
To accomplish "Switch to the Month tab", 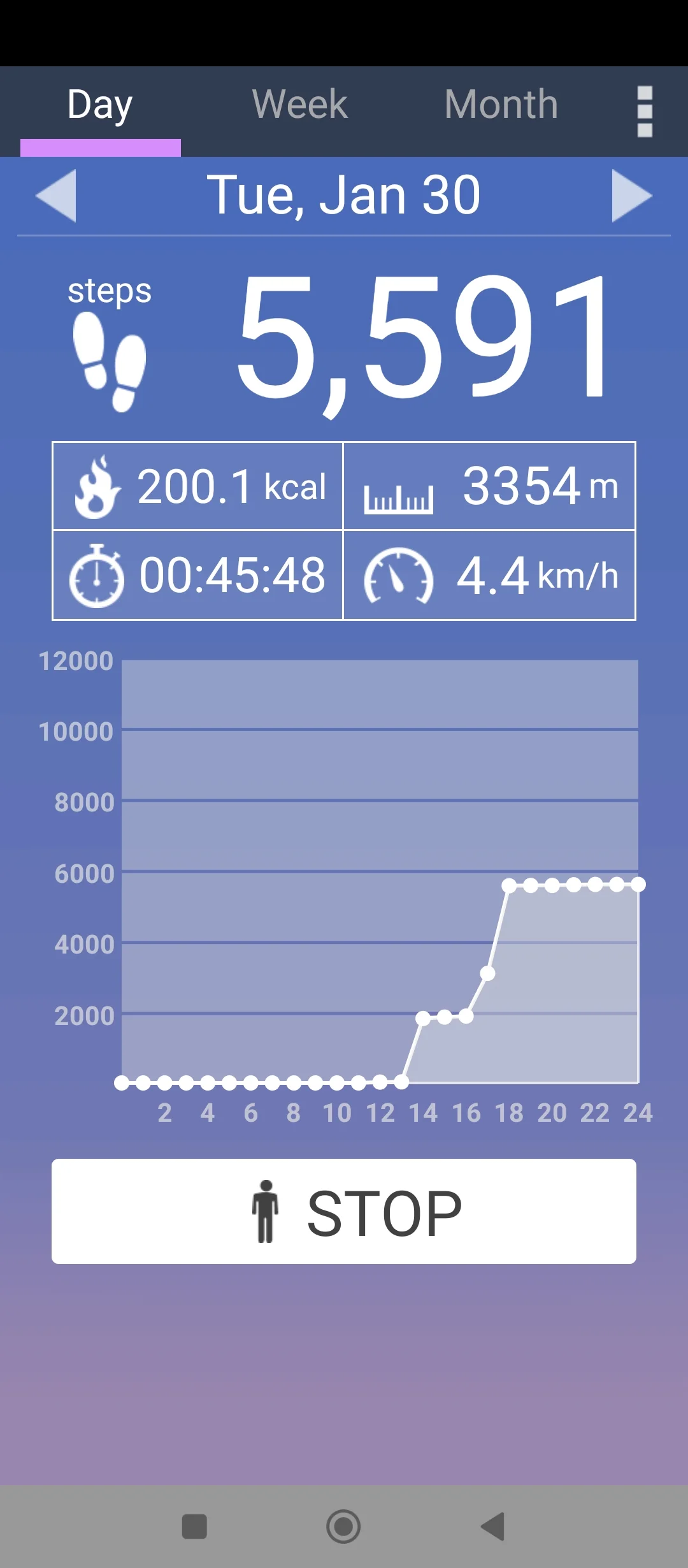I will 501,105.
